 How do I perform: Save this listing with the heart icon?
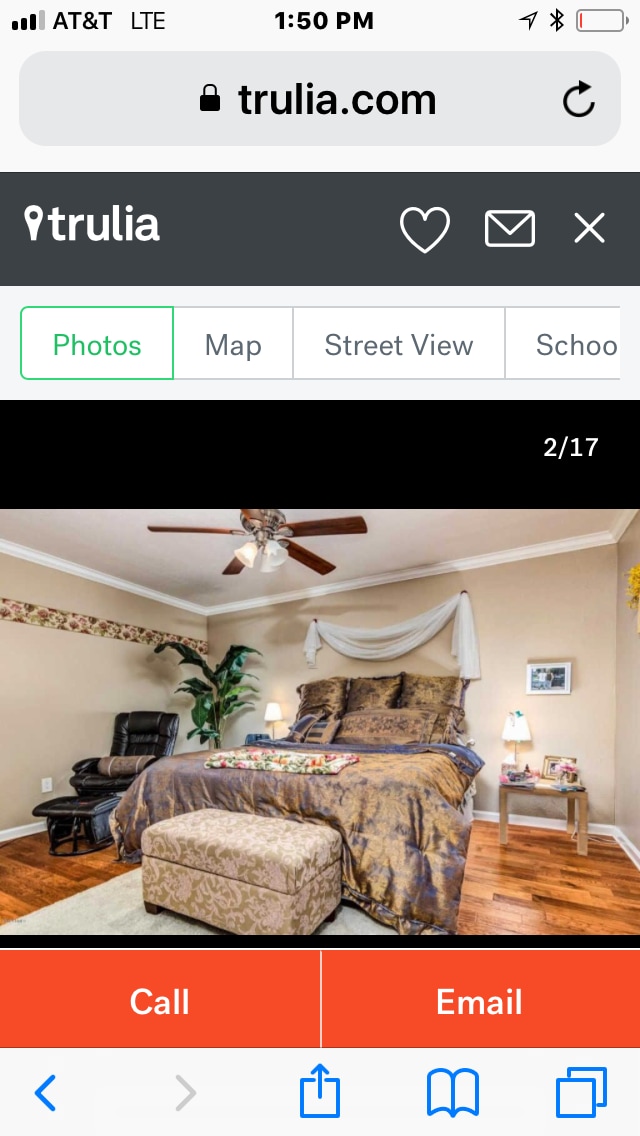[425, 229]
